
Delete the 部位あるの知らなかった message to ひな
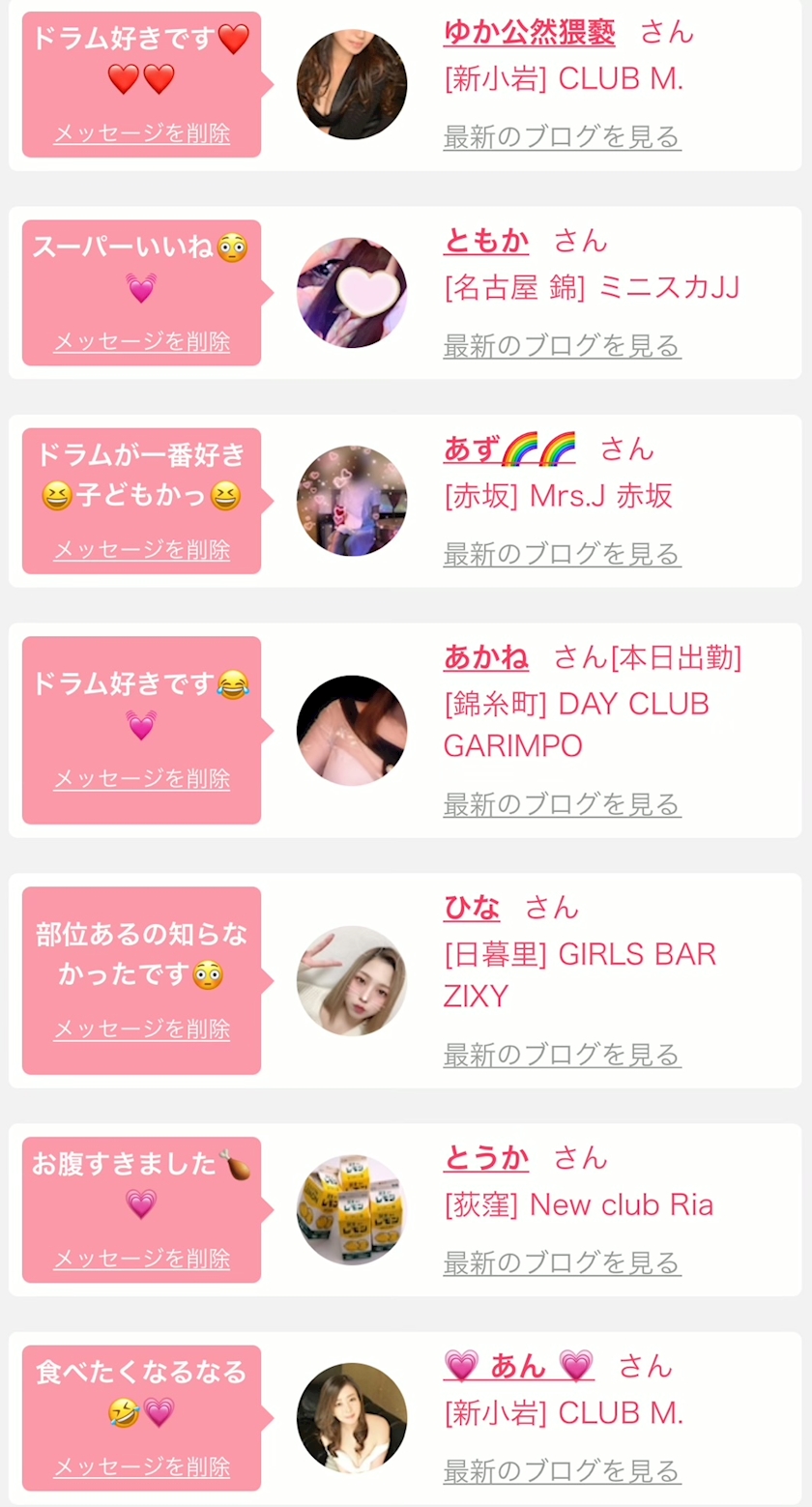[x=141, y=1029]
